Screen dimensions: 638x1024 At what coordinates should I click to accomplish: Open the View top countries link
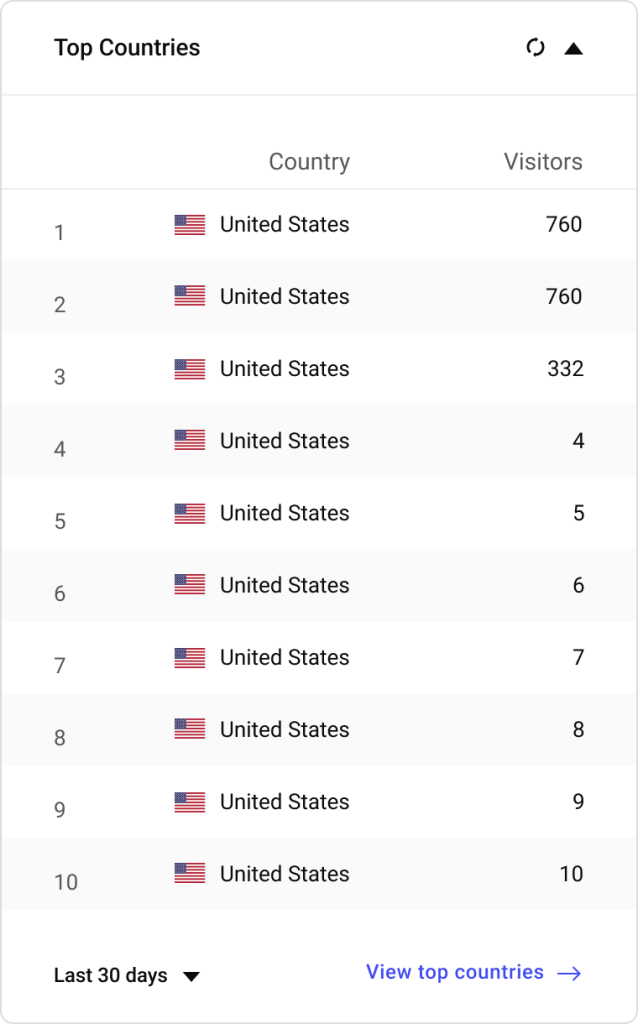coord(473,972)
